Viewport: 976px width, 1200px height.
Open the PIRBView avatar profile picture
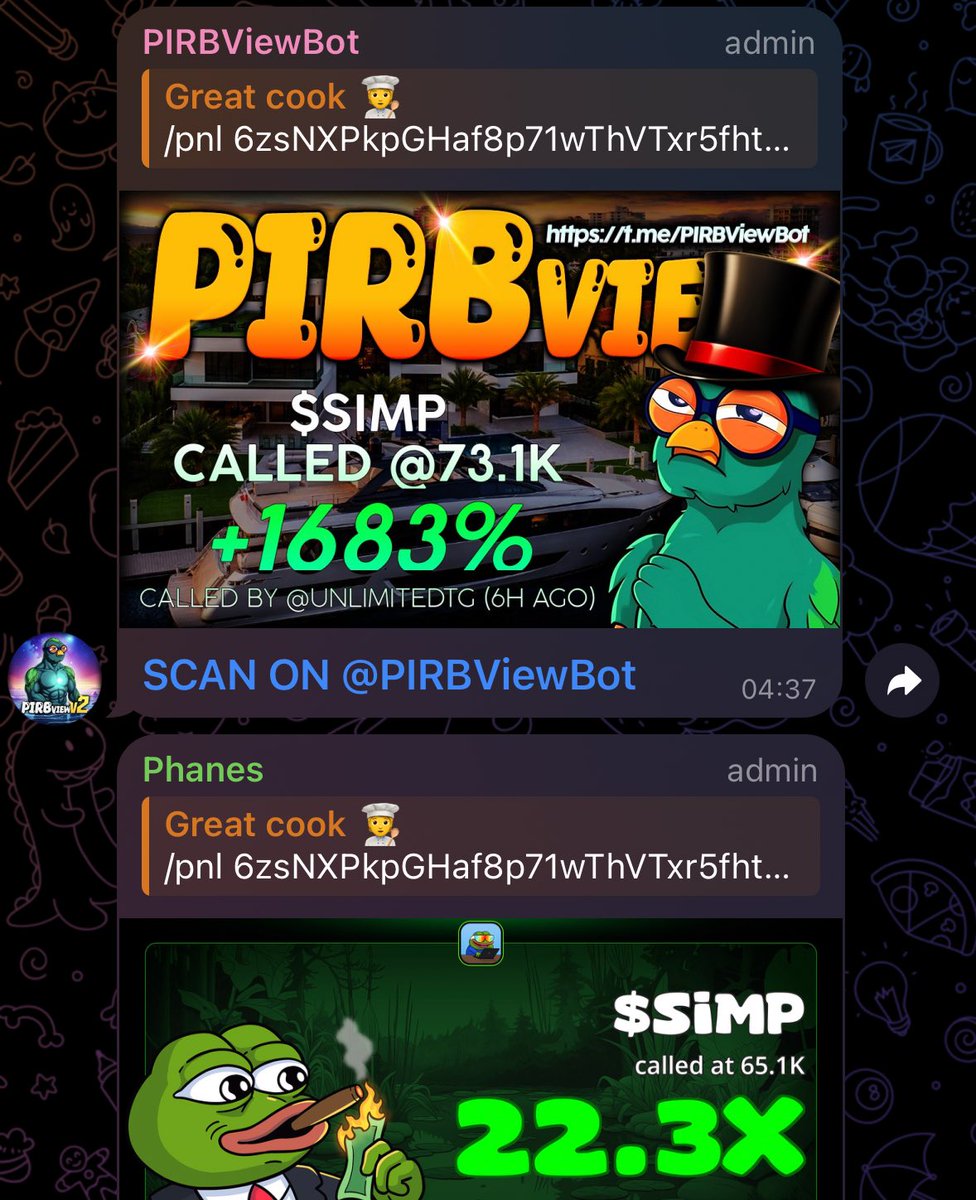point(54,678)
